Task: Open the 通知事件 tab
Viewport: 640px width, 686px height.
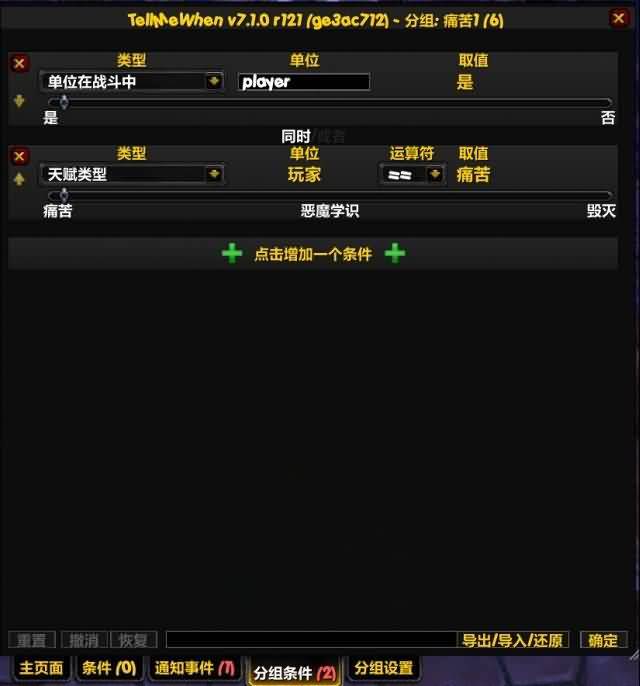Action: coord(194,668)
